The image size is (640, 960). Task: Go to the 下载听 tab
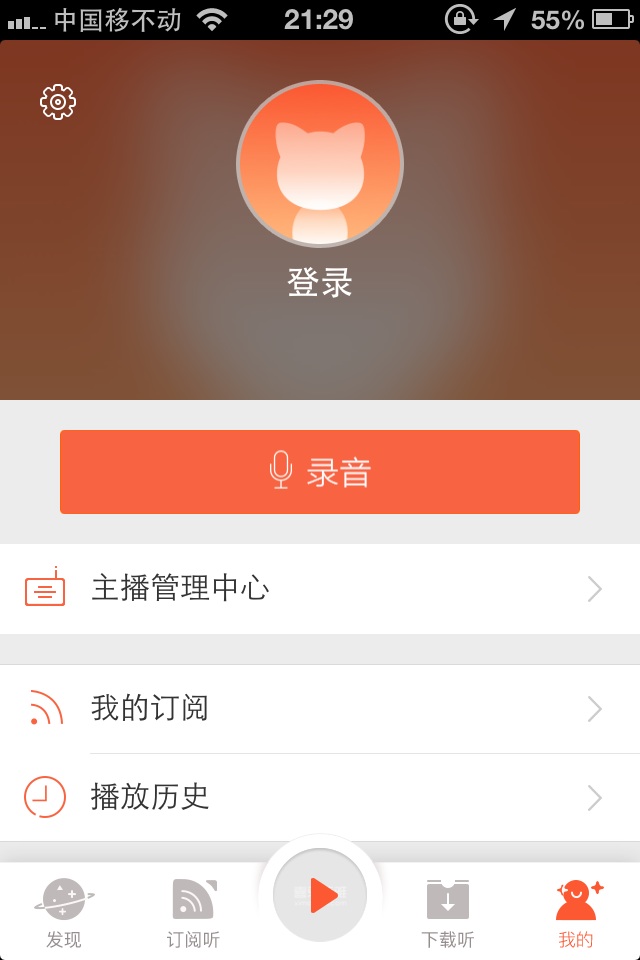[x=447, y=912]
